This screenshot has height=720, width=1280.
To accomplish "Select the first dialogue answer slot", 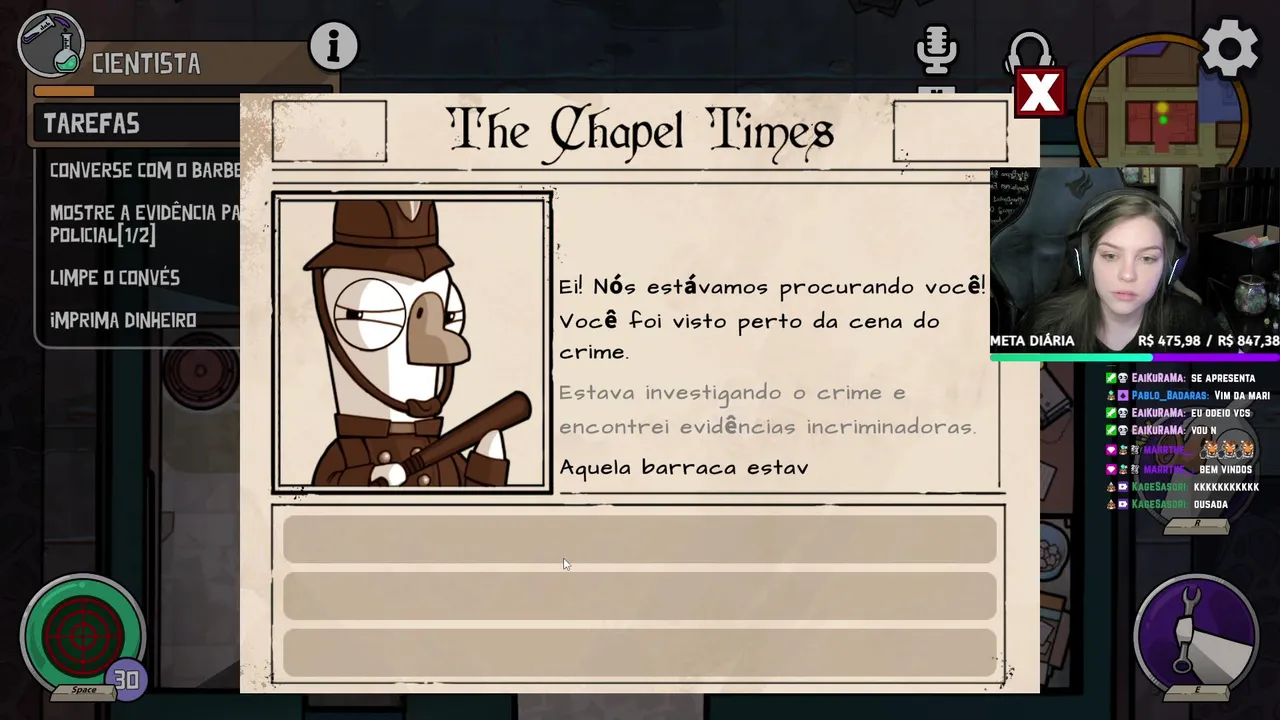I will [x=639, y=539].
